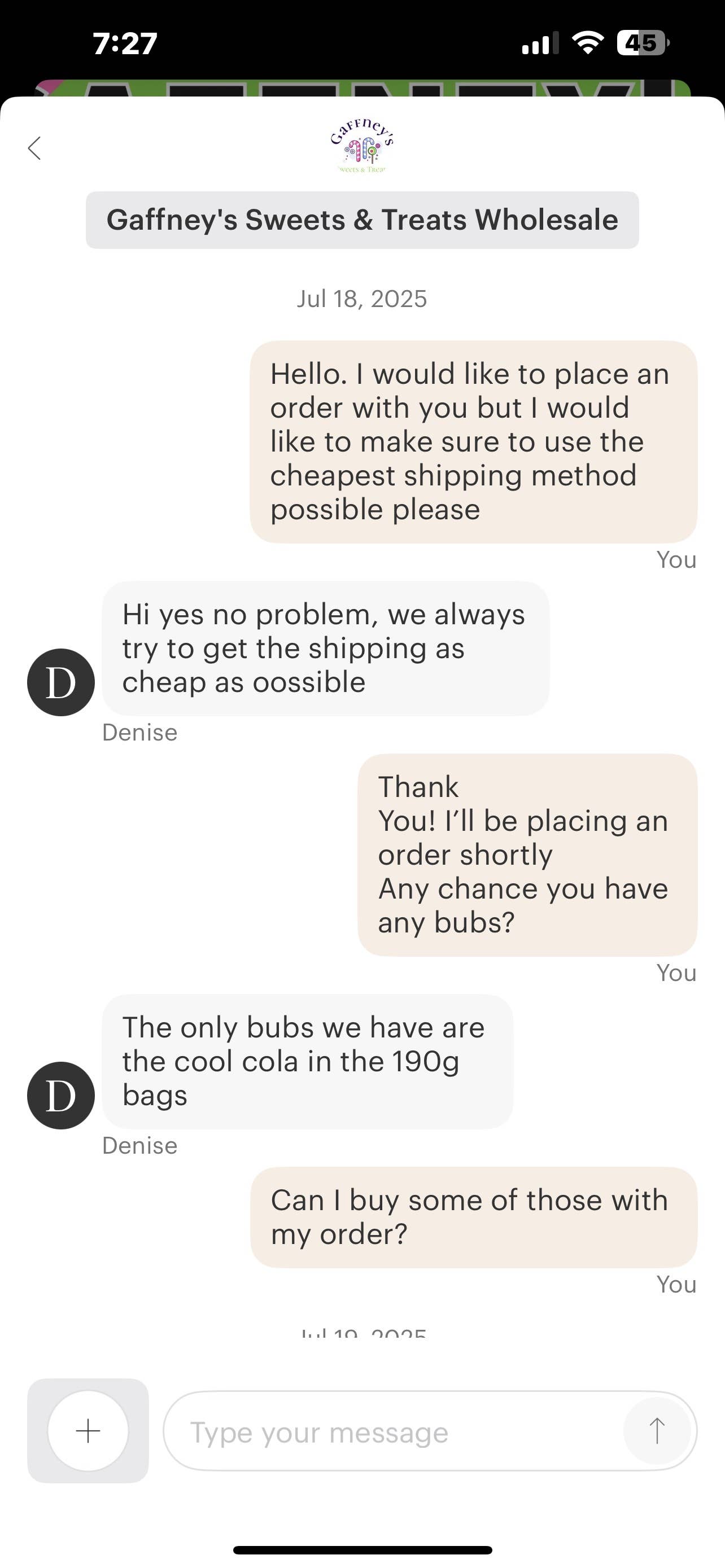Send the message with the arrow button

656,1430
